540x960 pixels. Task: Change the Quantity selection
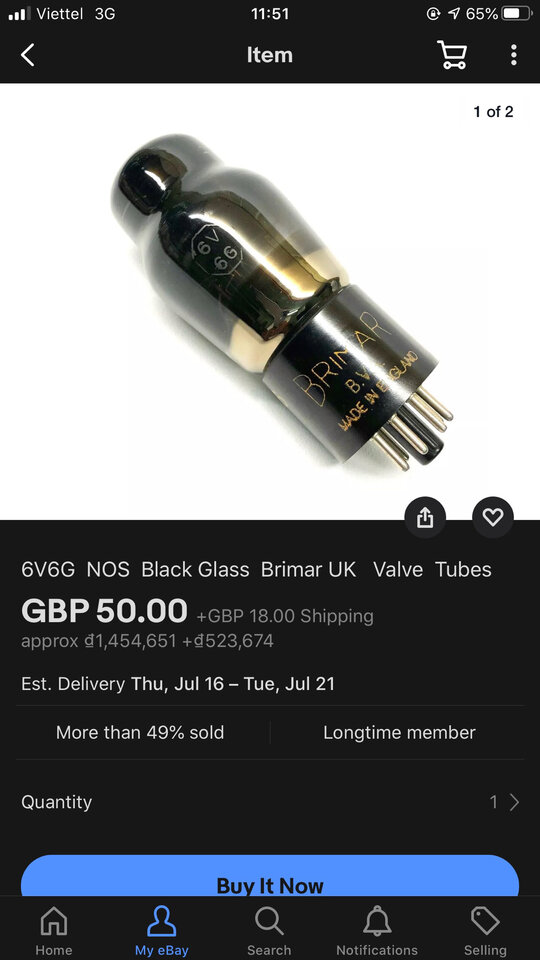pos(270,802)
